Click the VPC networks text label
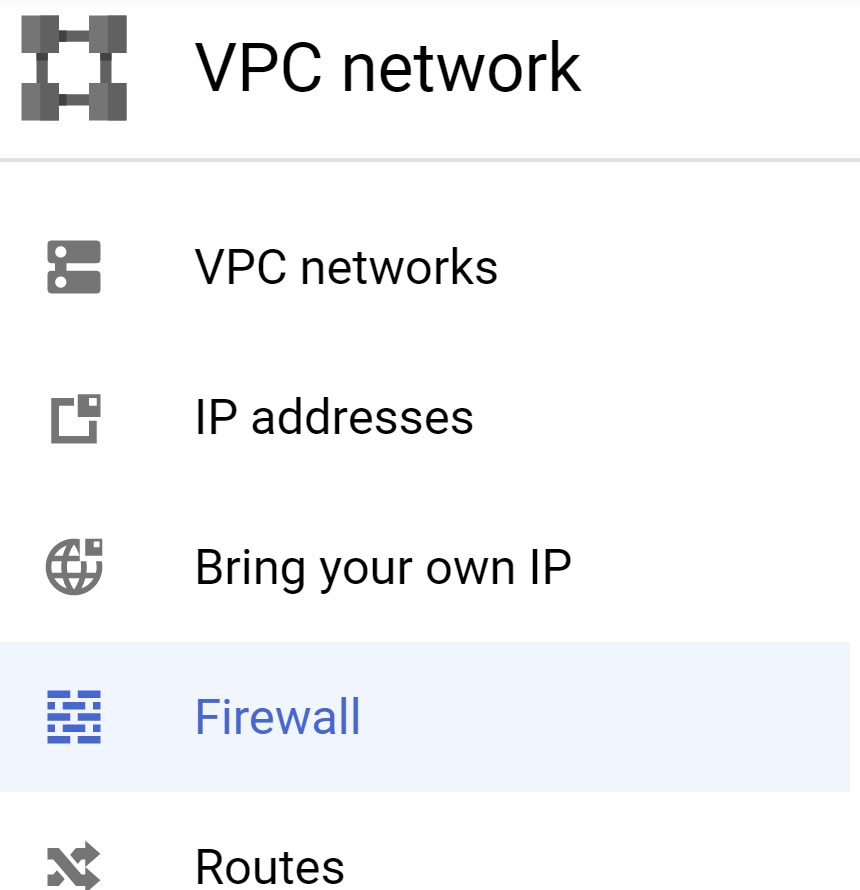This screenshot has width=860, height=890. (x=347, y=266)
